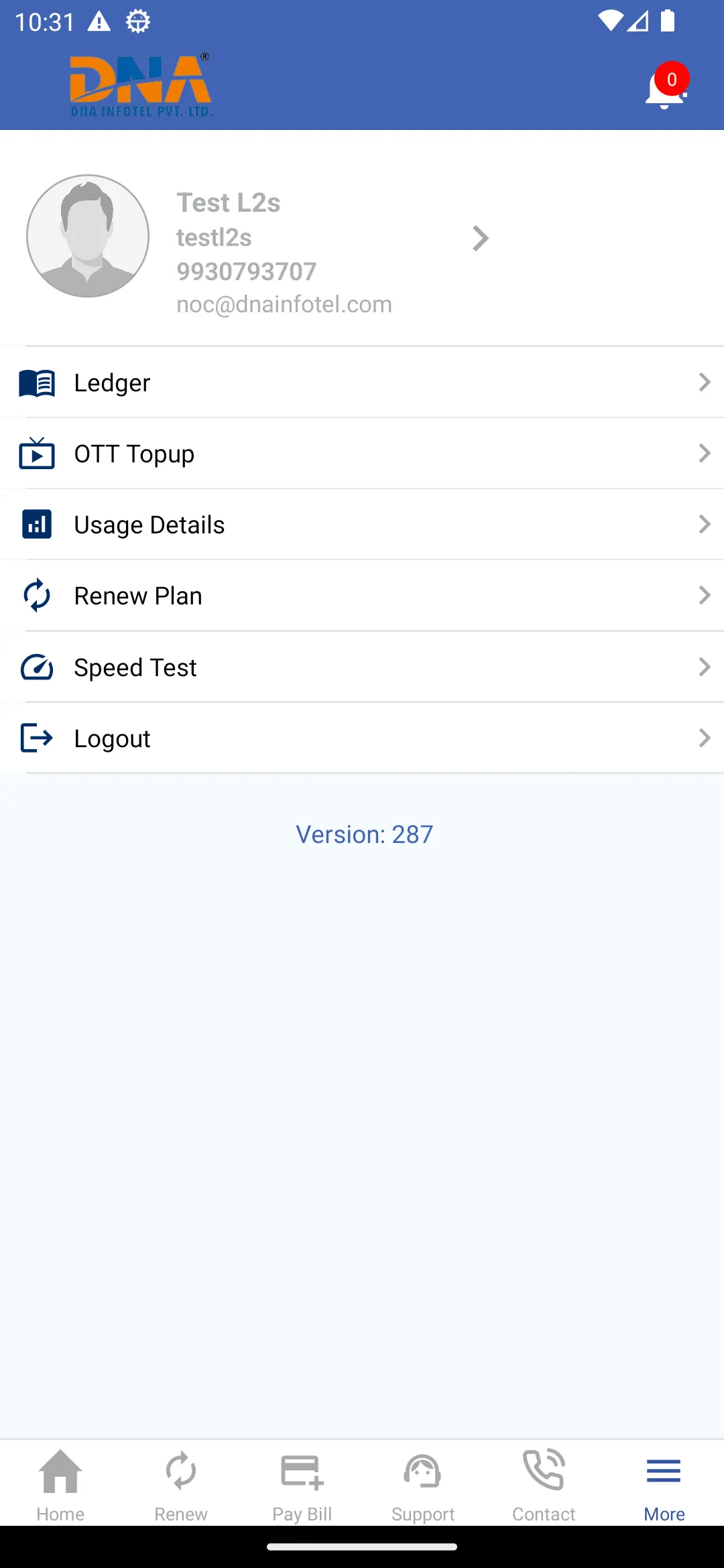724x1568 pixels.
Task: Select the Speed Test gauge icon
Action: [x=37, y=667]
